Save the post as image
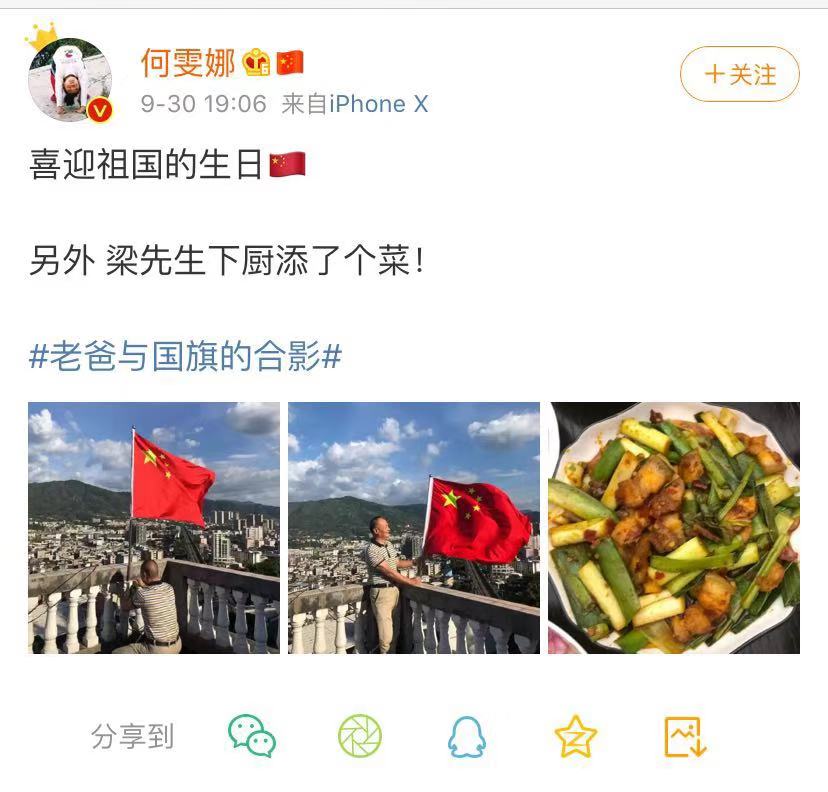 [x=685, y=737]
